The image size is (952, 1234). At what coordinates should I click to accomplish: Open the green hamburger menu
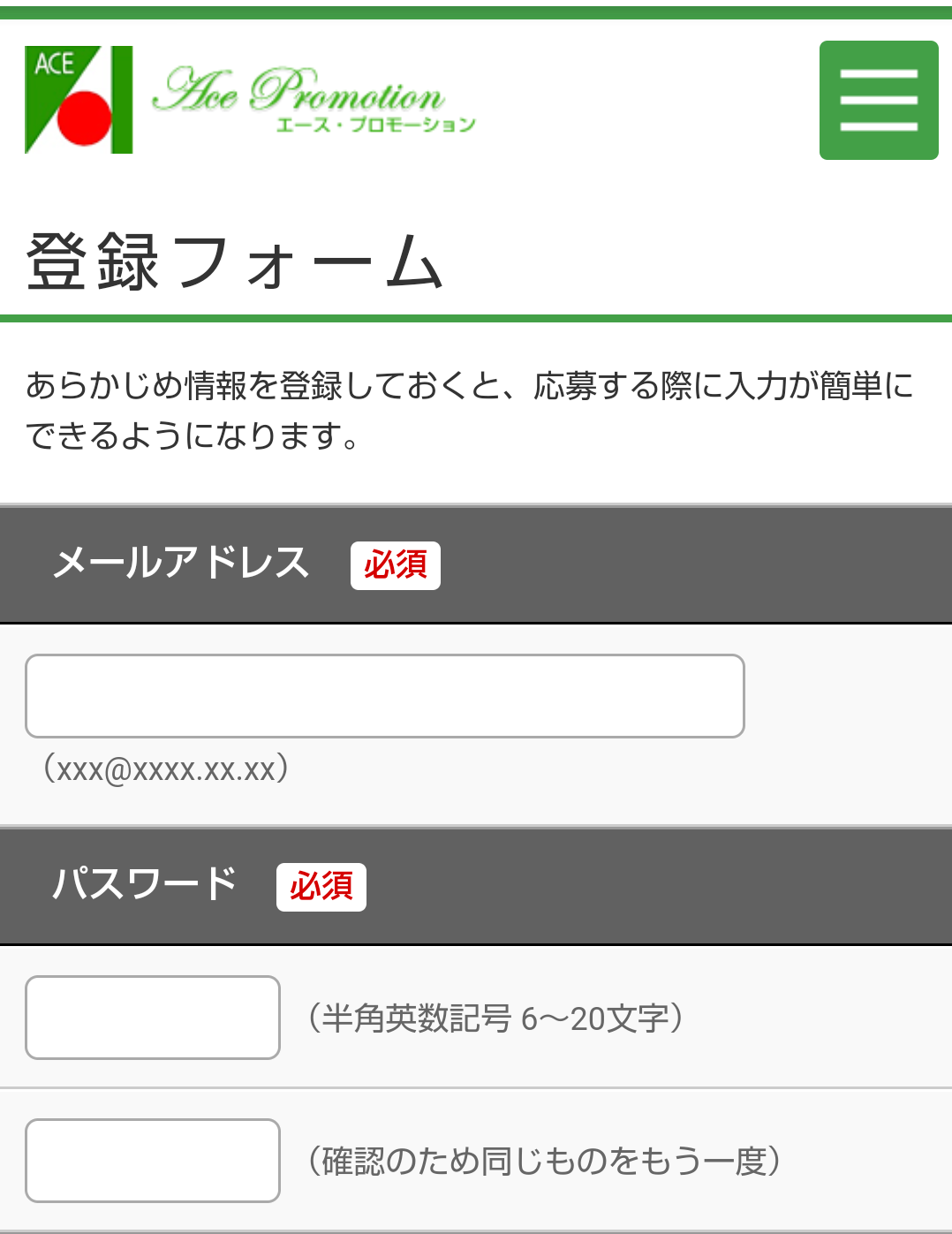pos(878,100)
